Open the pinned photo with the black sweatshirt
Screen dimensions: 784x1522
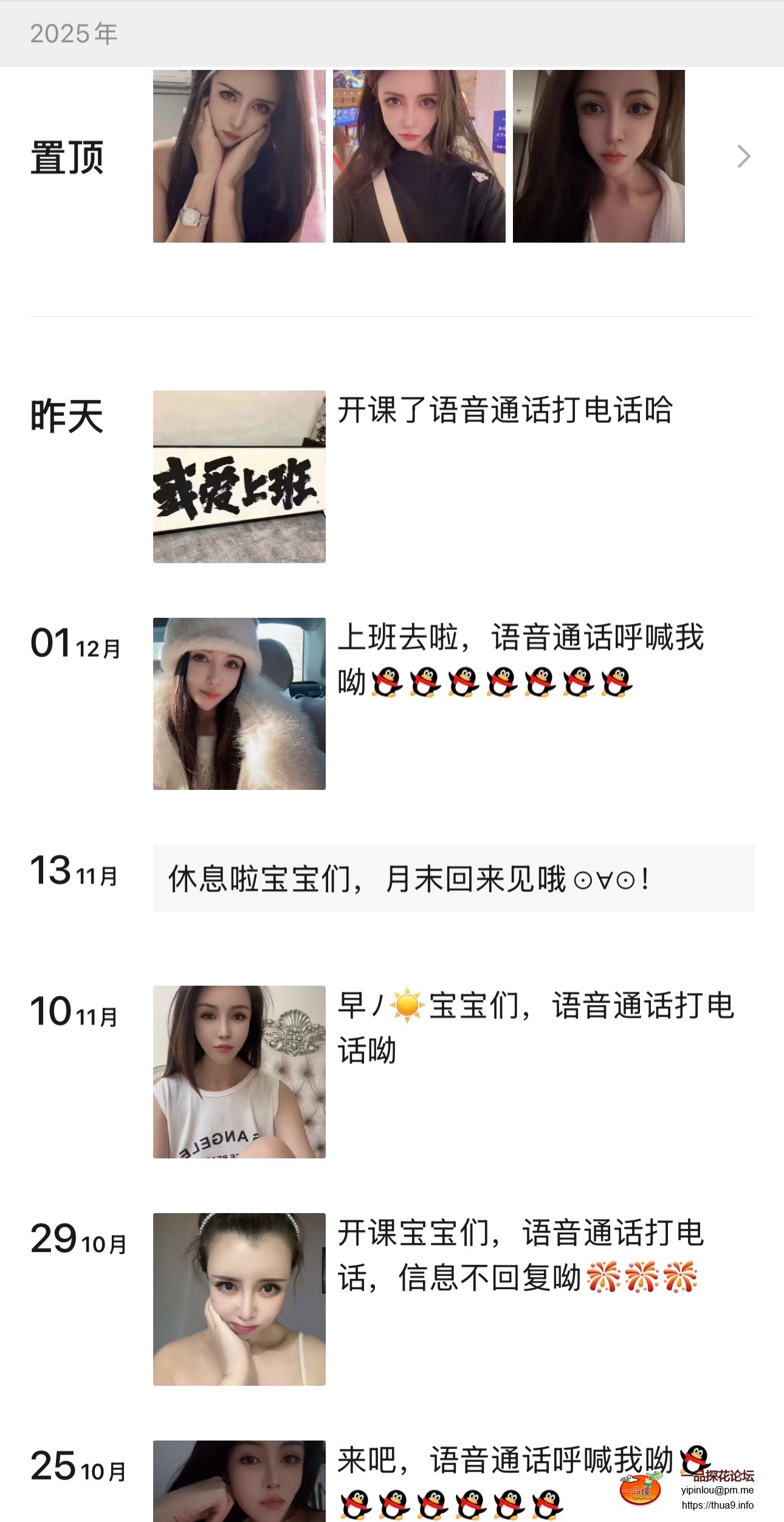tap(419, 156)
